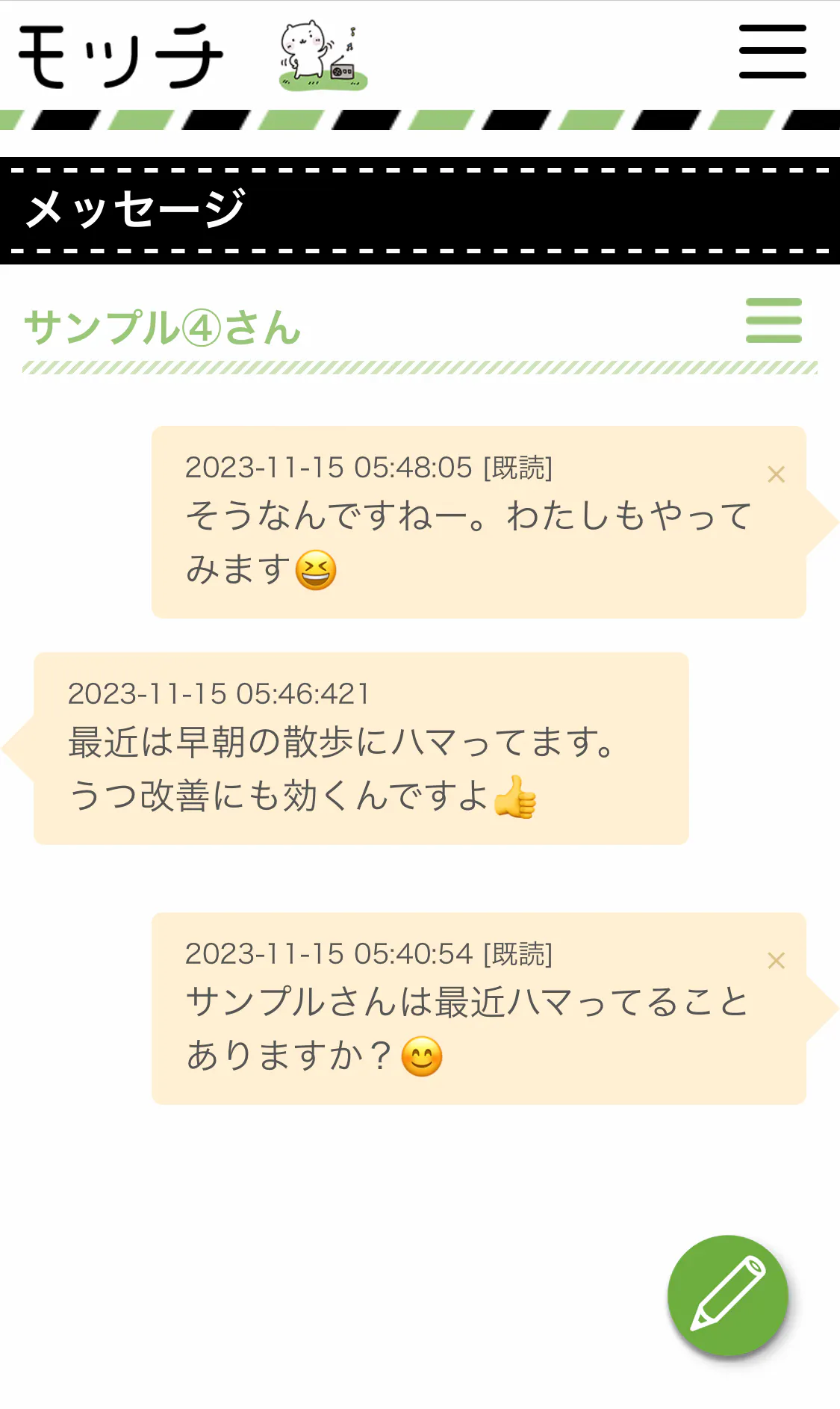Compose a new message with pencil button
Screen dimensions: 840x1409
point(727,1295)
